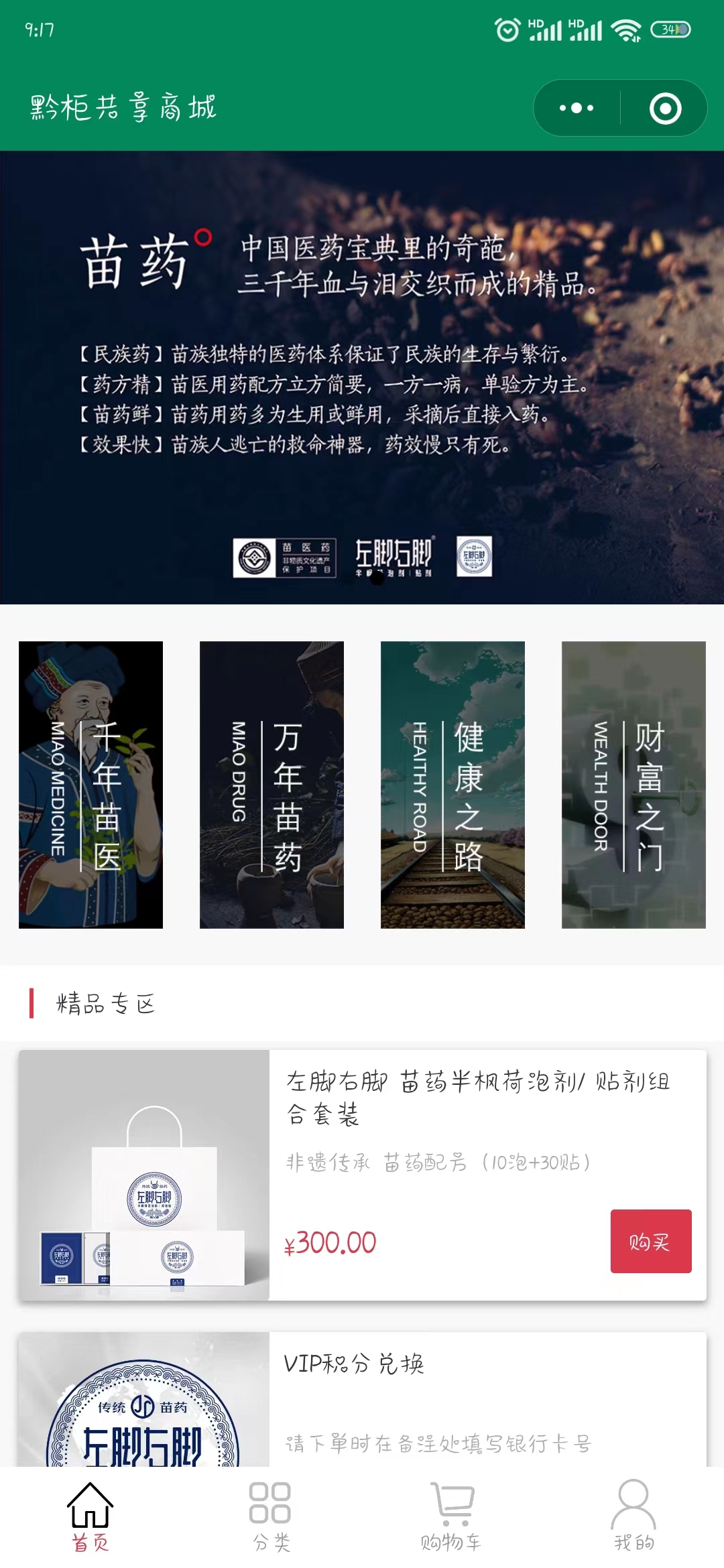The width and height of the screenshot is (724, 1568).
Task: Open the 健康之路 category tile
Action: coord(452,785)
